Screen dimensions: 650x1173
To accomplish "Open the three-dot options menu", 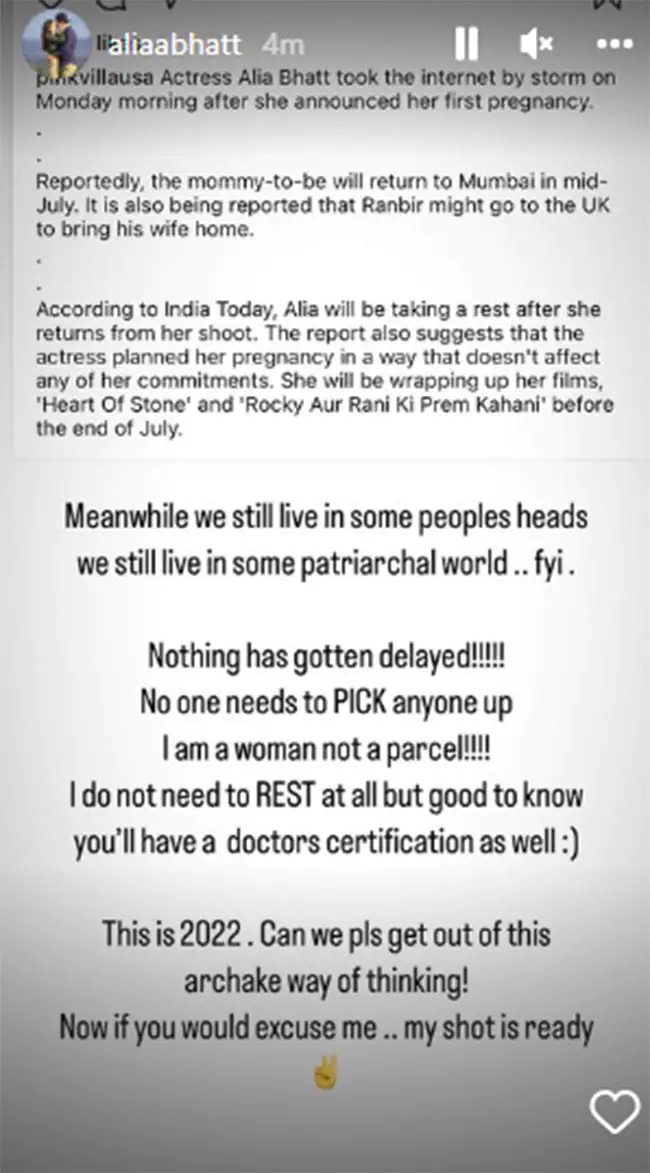I will click(x=613, y=45).
